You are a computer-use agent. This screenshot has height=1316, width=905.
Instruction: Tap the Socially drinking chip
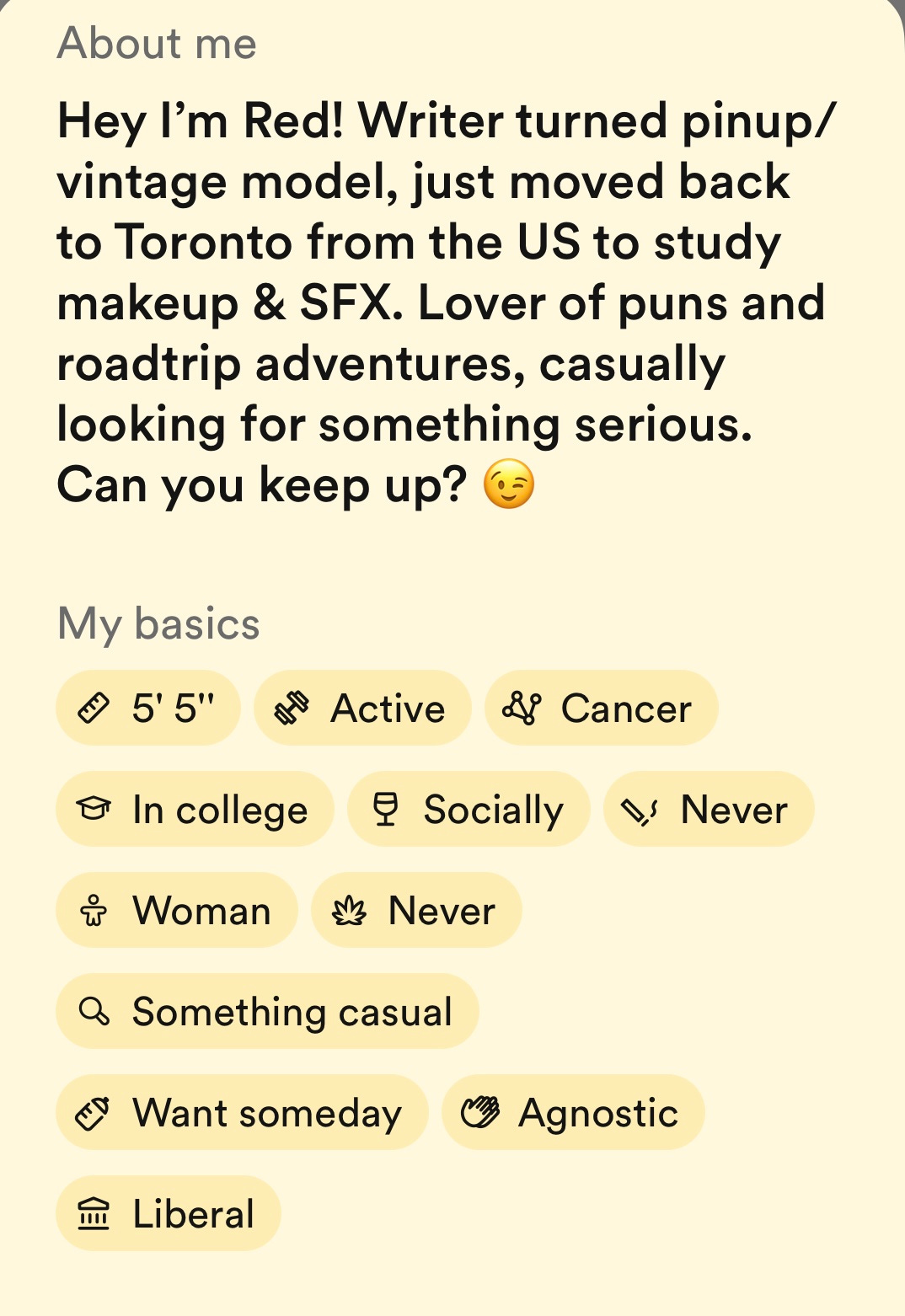pyautogui.click(x=469, y=809)
